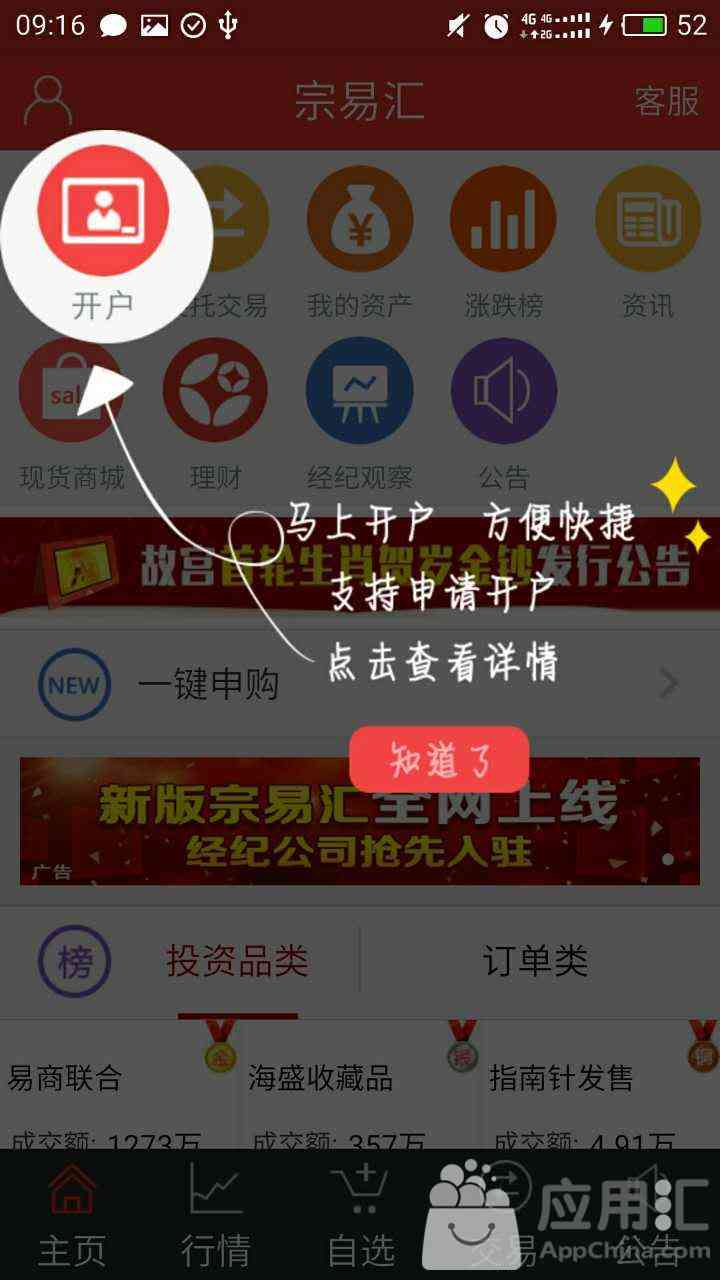Image resolution: width=720 pixels, height=1280 pixels.
Task: Open 我的资产 my assets
Action: (x=360, y=242)
